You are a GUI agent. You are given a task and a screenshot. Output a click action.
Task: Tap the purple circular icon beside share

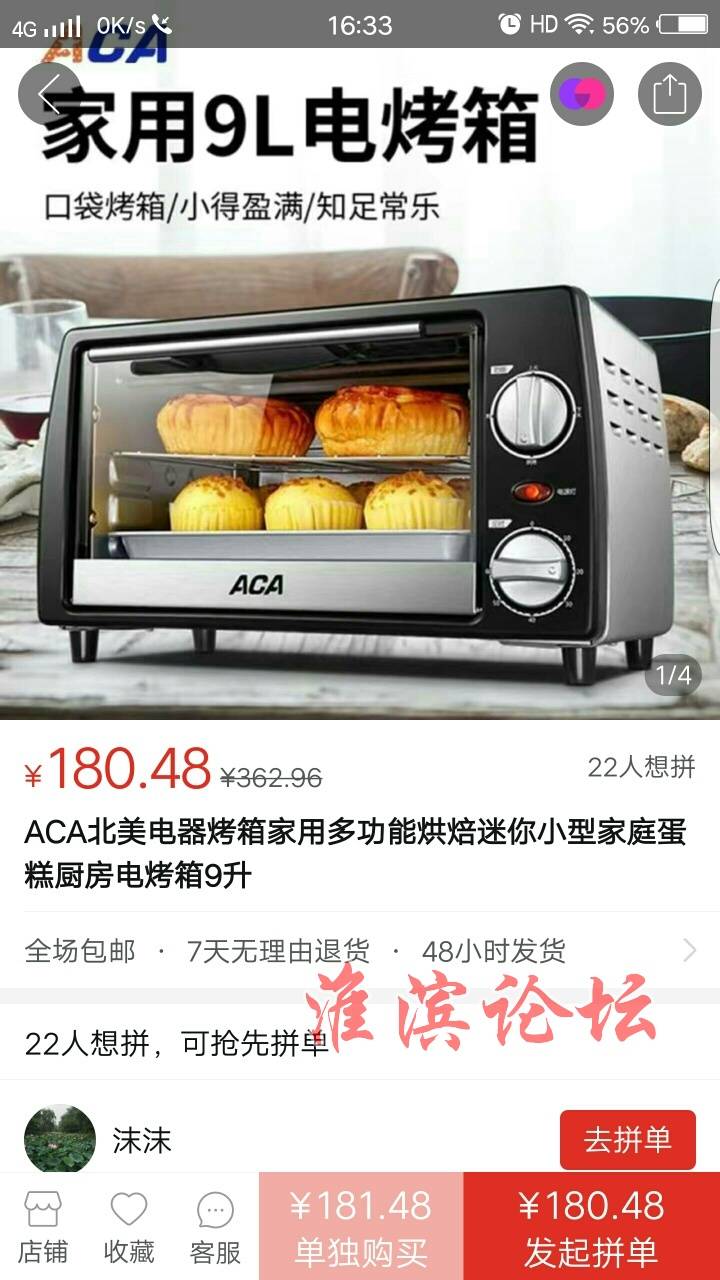pos(582,94)
